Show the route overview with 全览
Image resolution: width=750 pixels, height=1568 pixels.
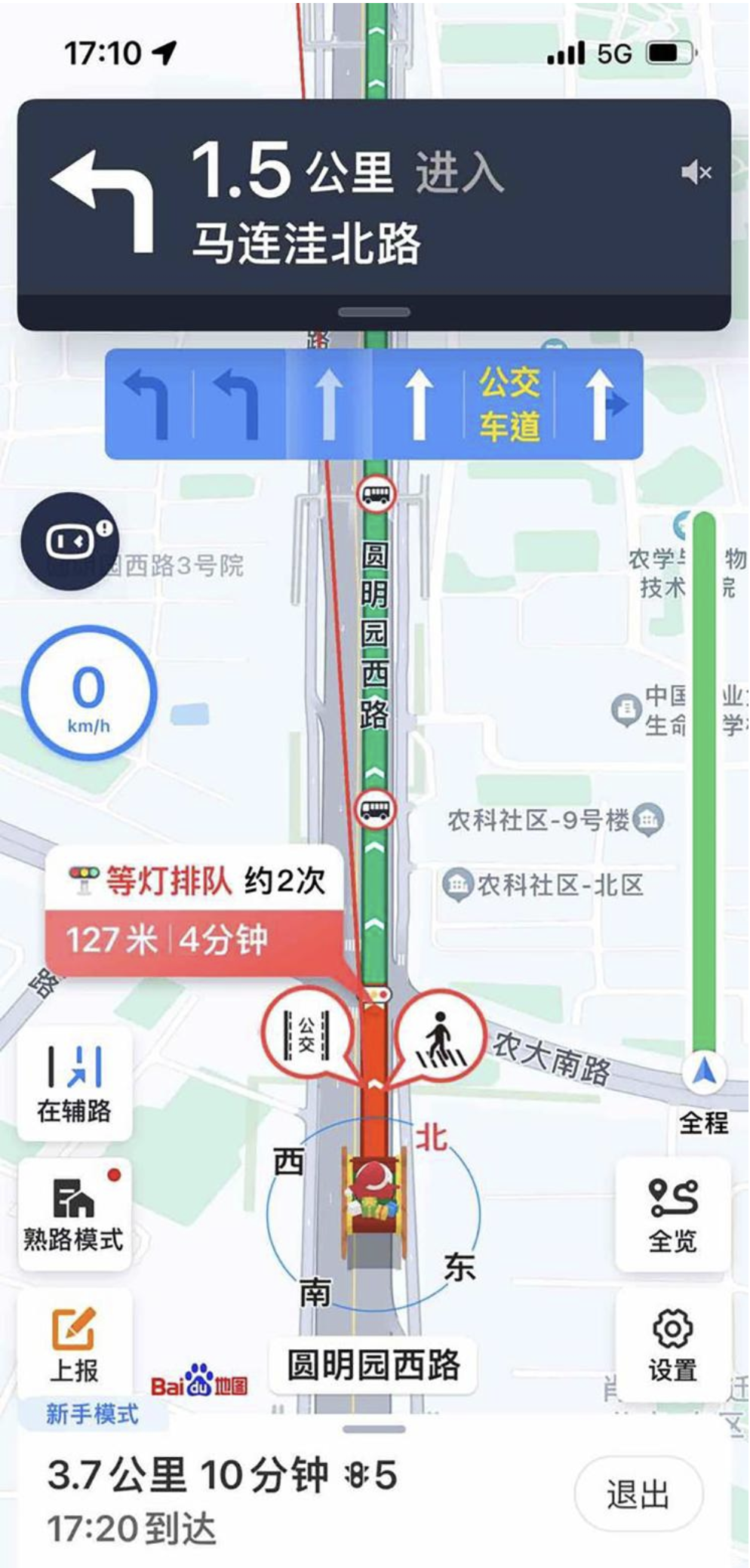point(673,1214)
